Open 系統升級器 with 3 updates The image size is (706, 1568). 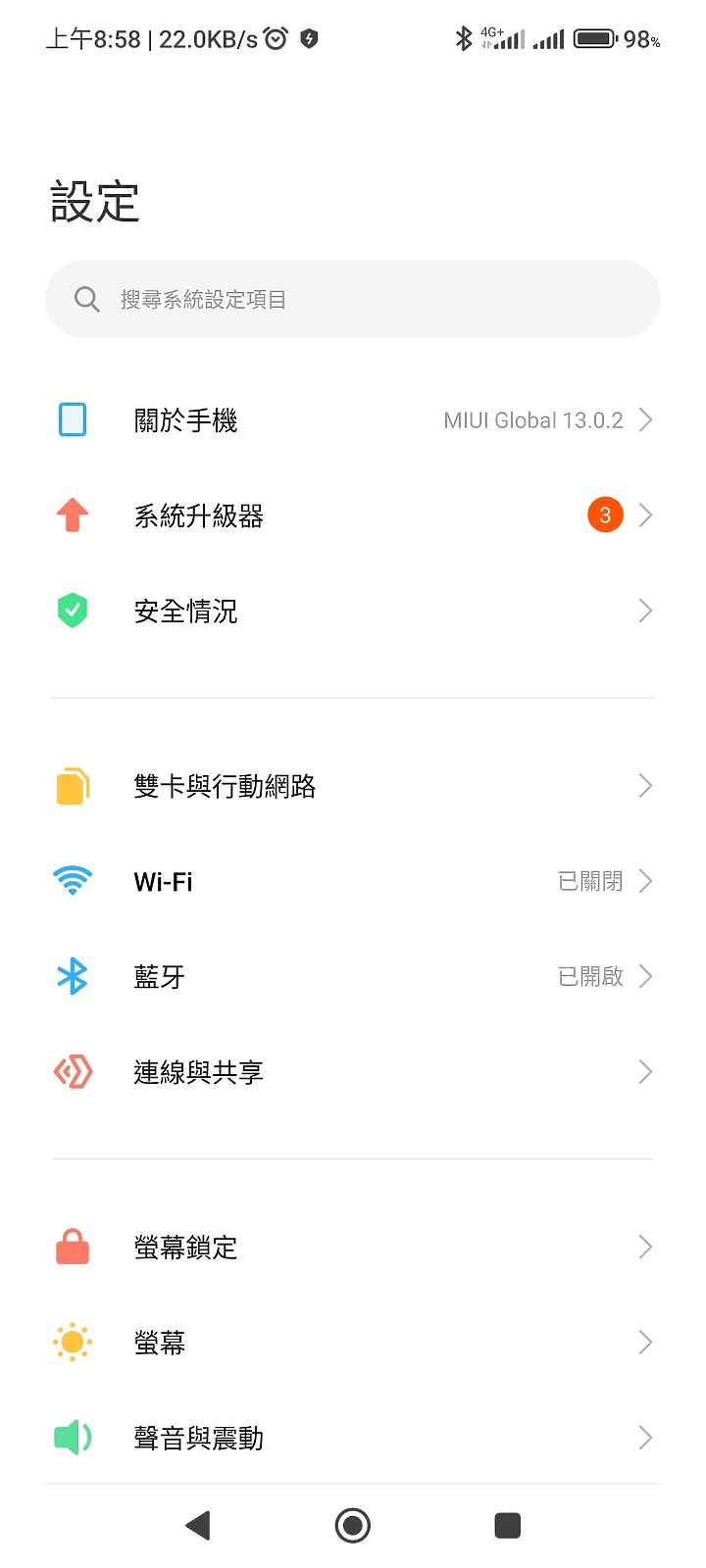[x=353, y=515]
